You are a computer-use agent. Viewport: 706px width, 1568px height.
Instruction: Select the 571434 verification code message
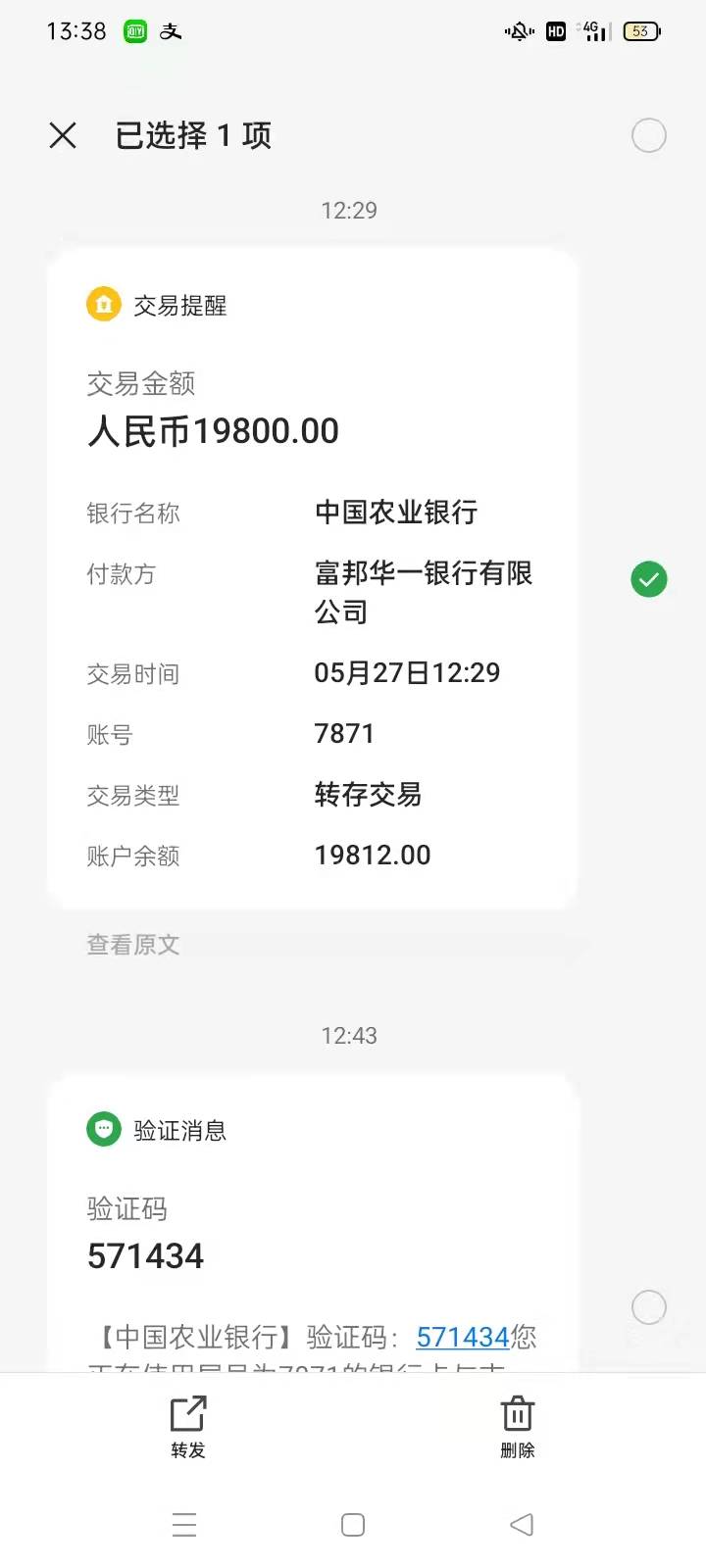648,1306
